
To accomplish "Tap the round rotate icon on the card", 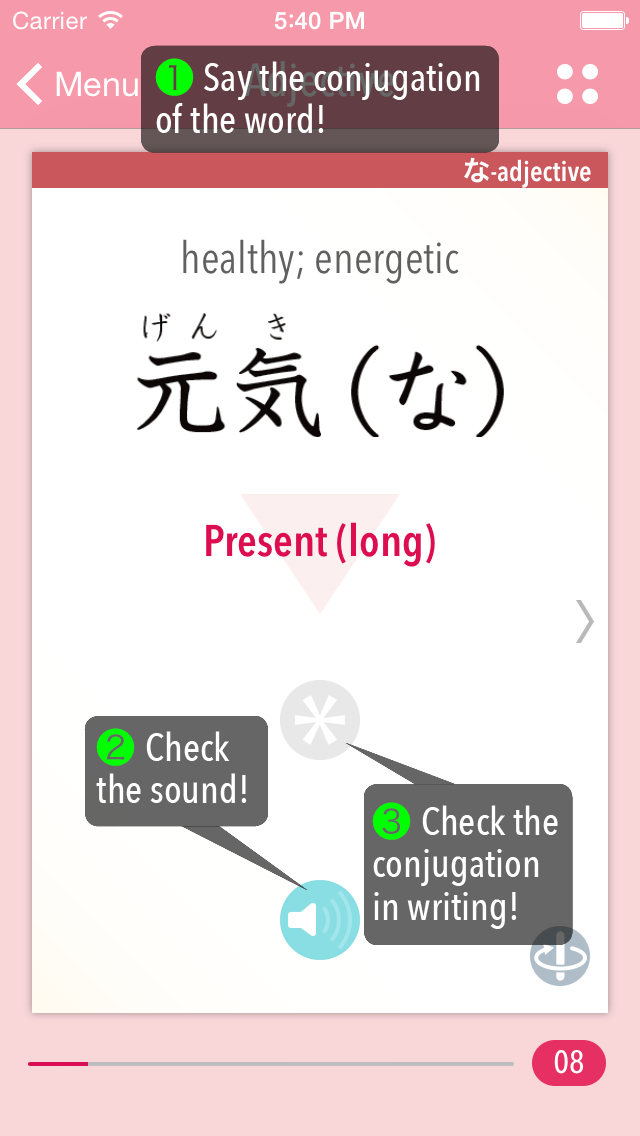I will [x=560, y=957].
